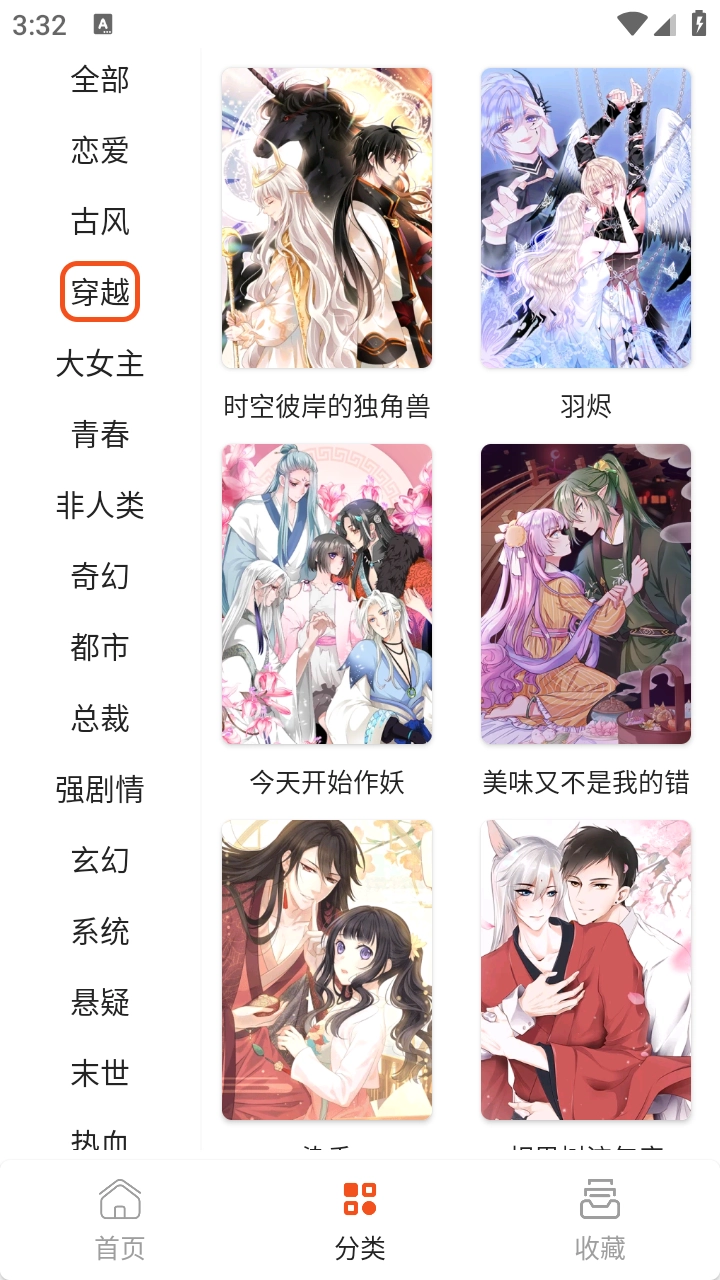
Task: Select the highlighted 穿越 category
Action: tap(99, 292)
